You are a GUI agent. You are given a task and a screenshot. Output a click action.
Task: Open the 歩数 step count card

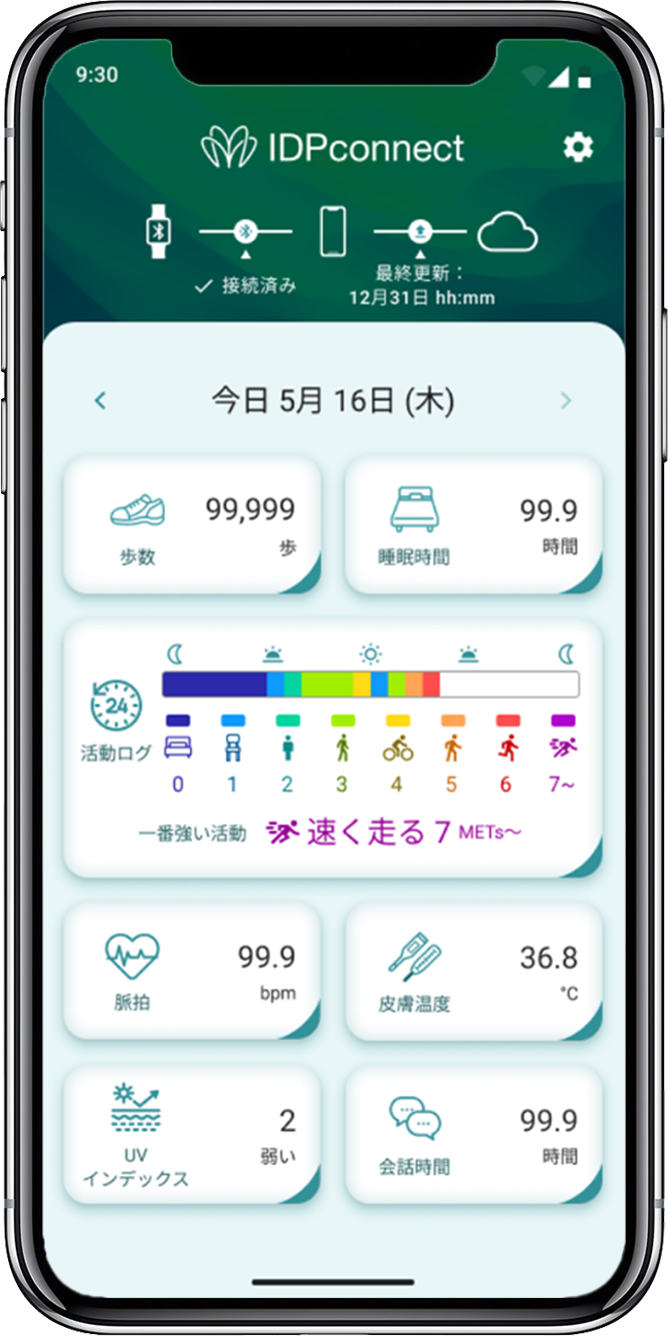point(192,526)
